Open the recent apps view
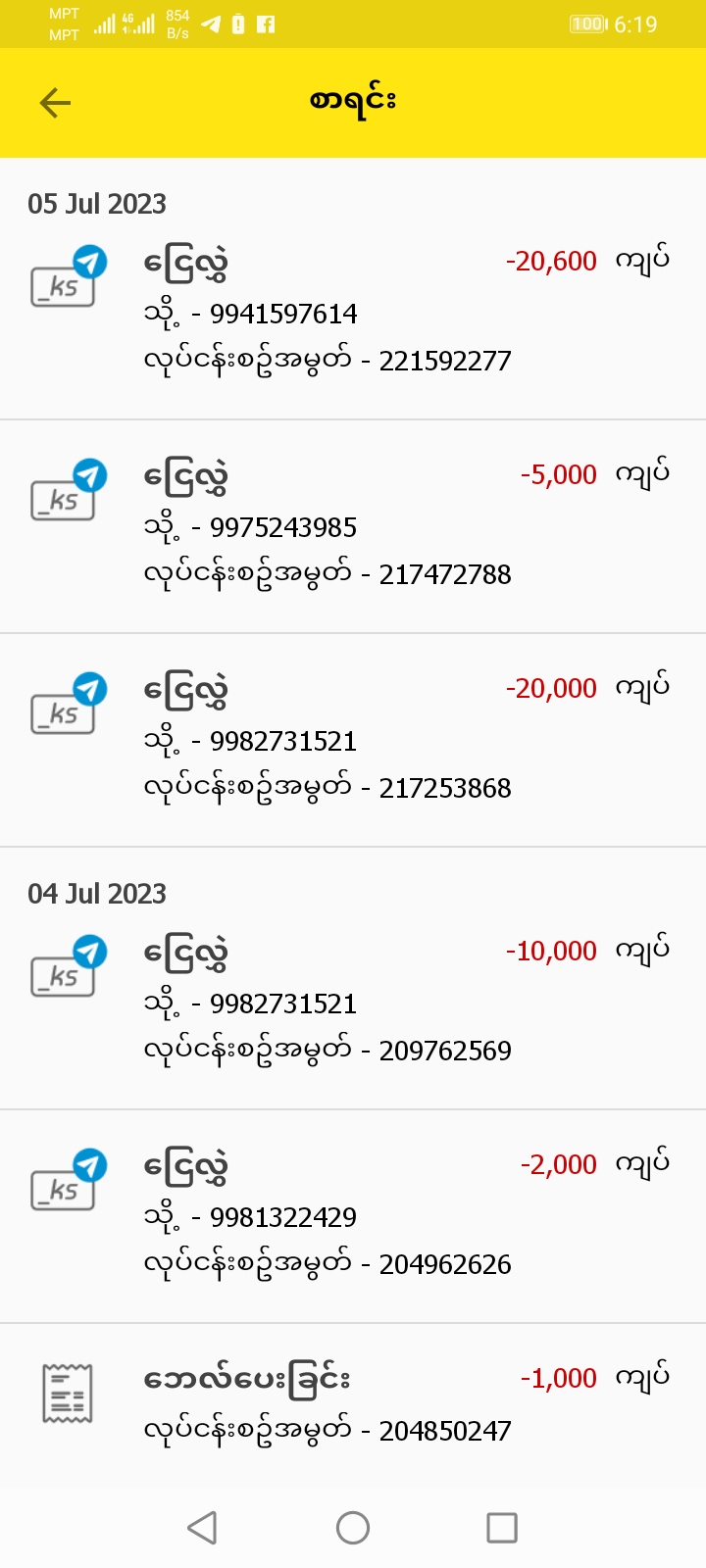The image size is (706, 1568). coord(501,1527)
